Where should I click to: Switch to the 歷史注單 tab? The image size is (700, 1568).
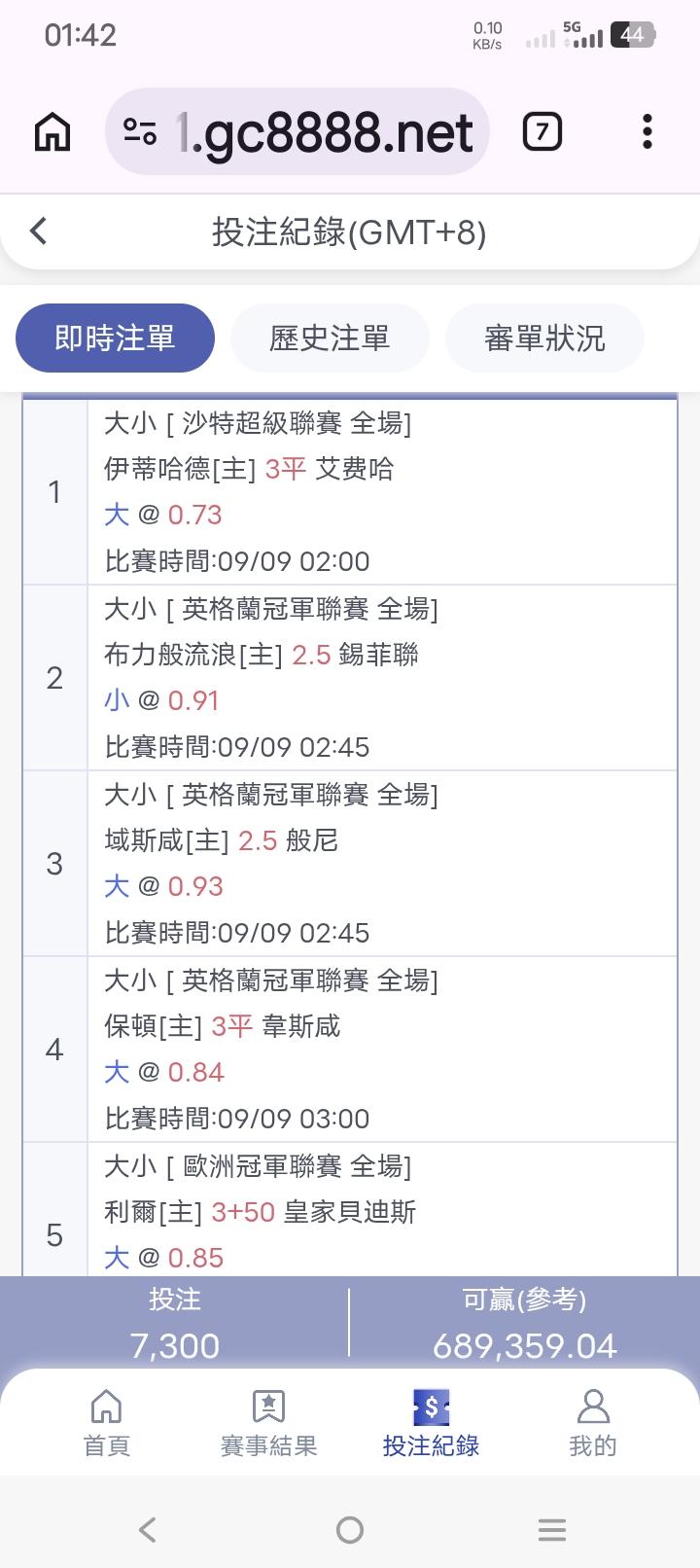(330, 338)
